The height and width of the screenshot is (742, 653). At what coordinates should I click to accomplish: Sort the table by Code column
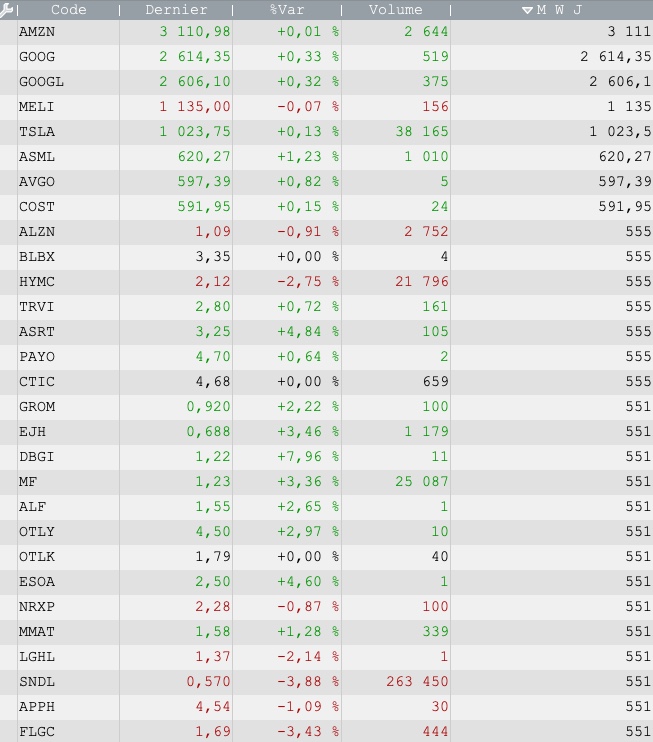(x=68, y=10)
